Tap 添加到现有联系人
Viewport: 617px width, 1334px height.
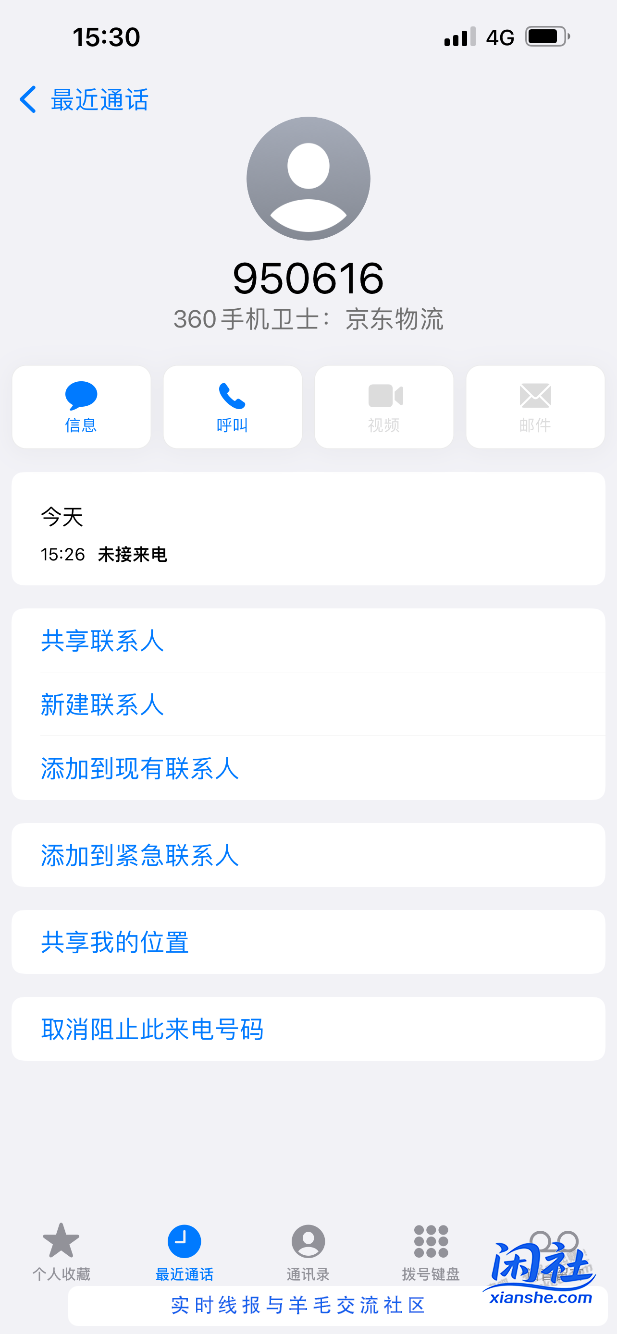point(140,769)
